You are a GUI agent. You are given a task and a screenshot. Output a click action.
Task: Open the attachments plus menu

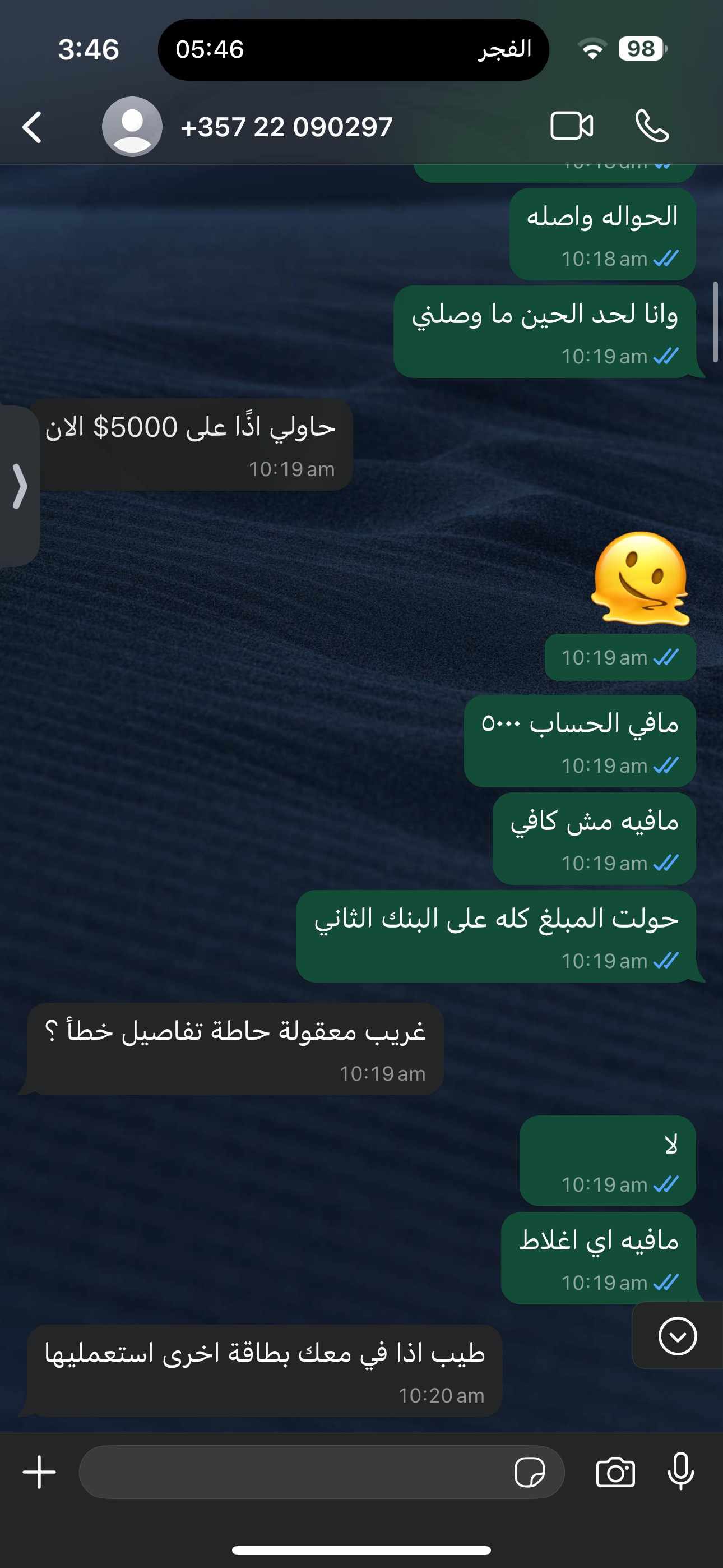point(40,1473)
